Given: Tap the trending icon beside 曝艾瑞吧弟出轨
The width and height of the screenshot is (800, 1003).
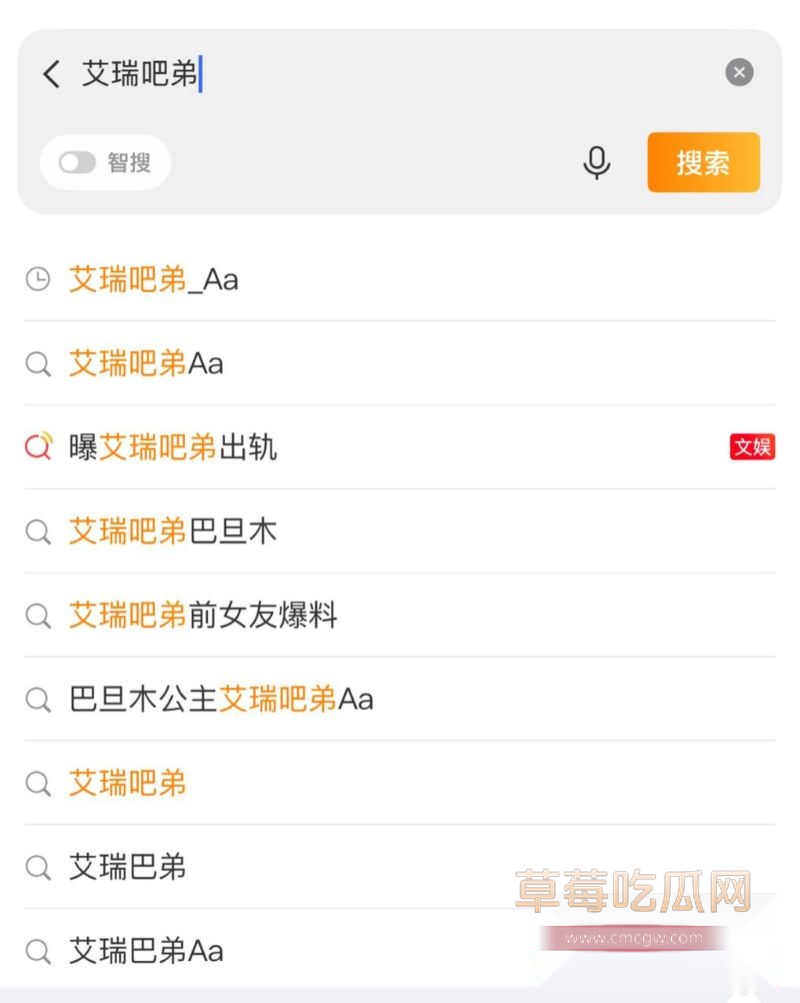Looking at the screenshot, I should click(x=38, y=448).
